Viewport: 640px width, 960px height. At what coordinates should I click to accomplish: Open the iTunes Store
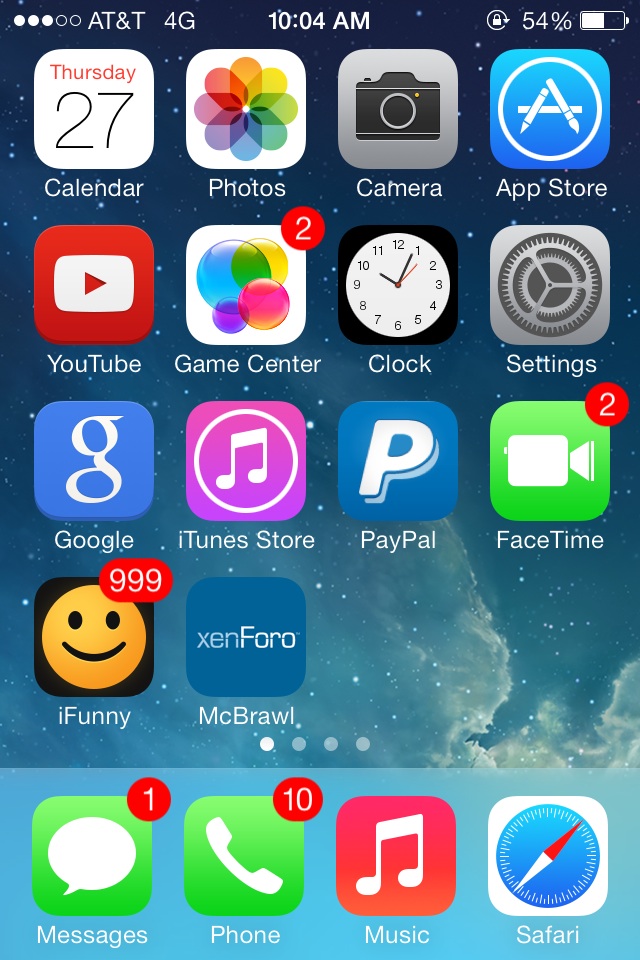246,461
